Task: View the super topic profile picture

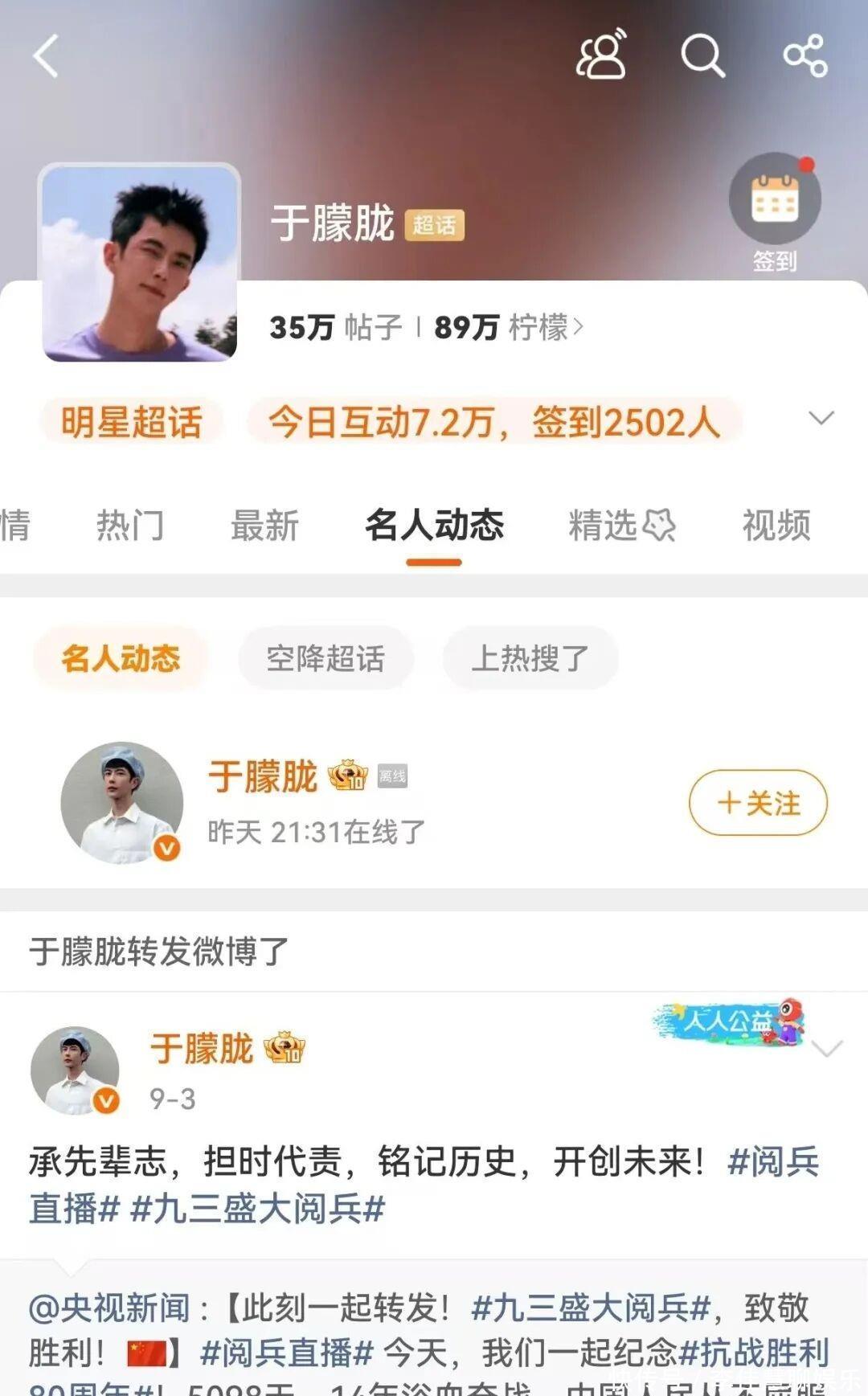Action: coord(140,263)
